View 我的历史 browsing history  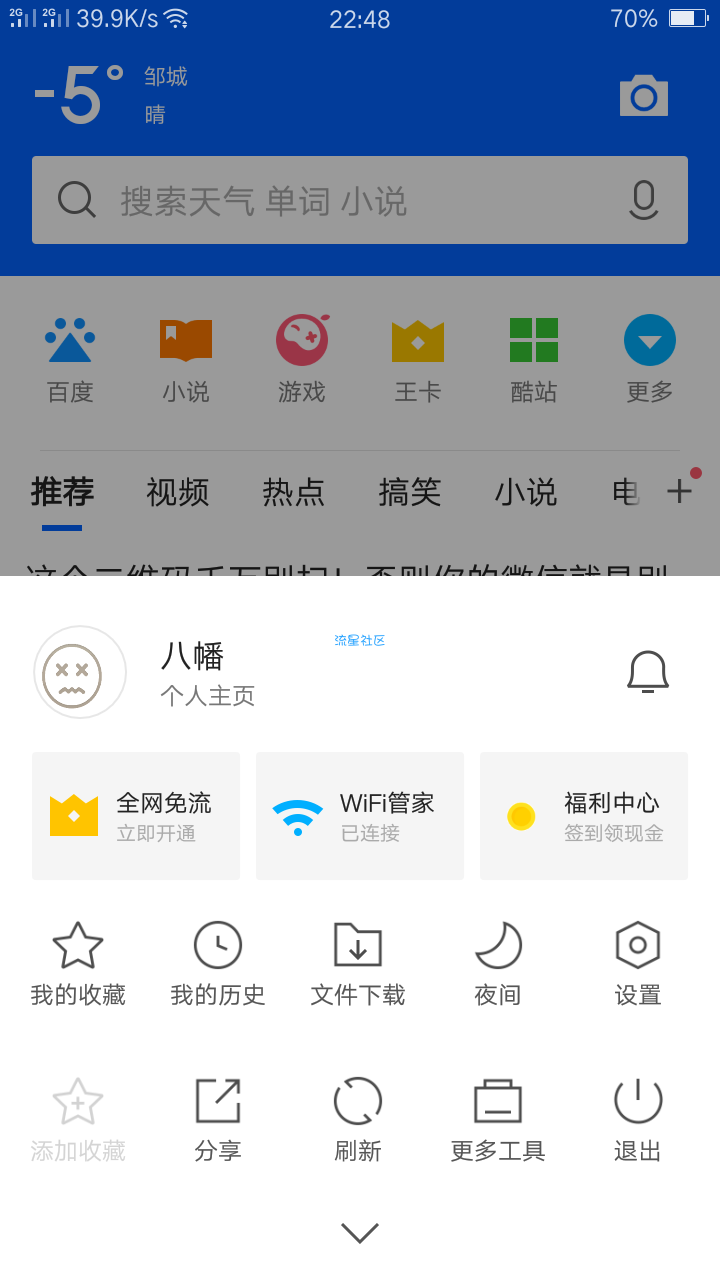218,964
